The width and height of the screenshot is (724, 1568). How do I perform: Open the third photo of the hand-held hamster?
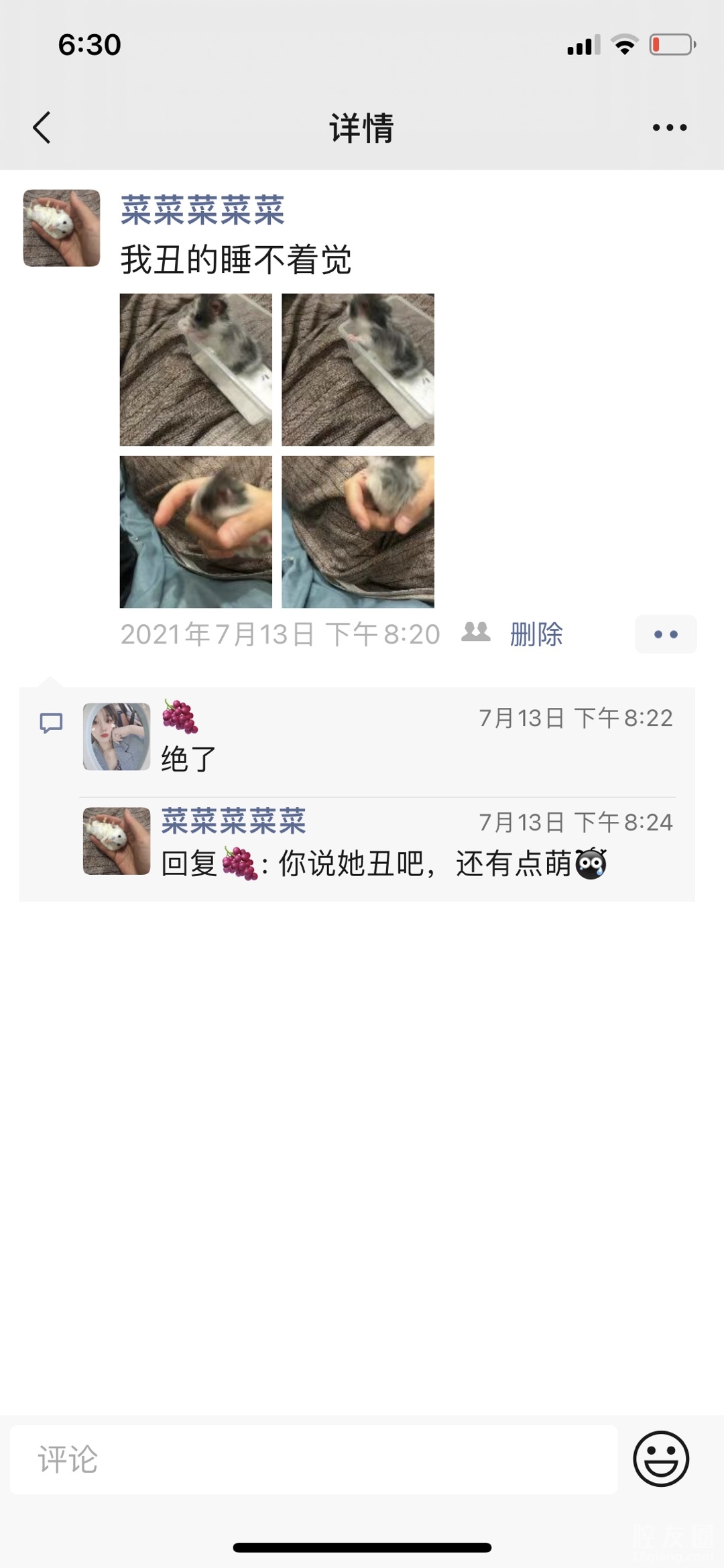(196, 532)
